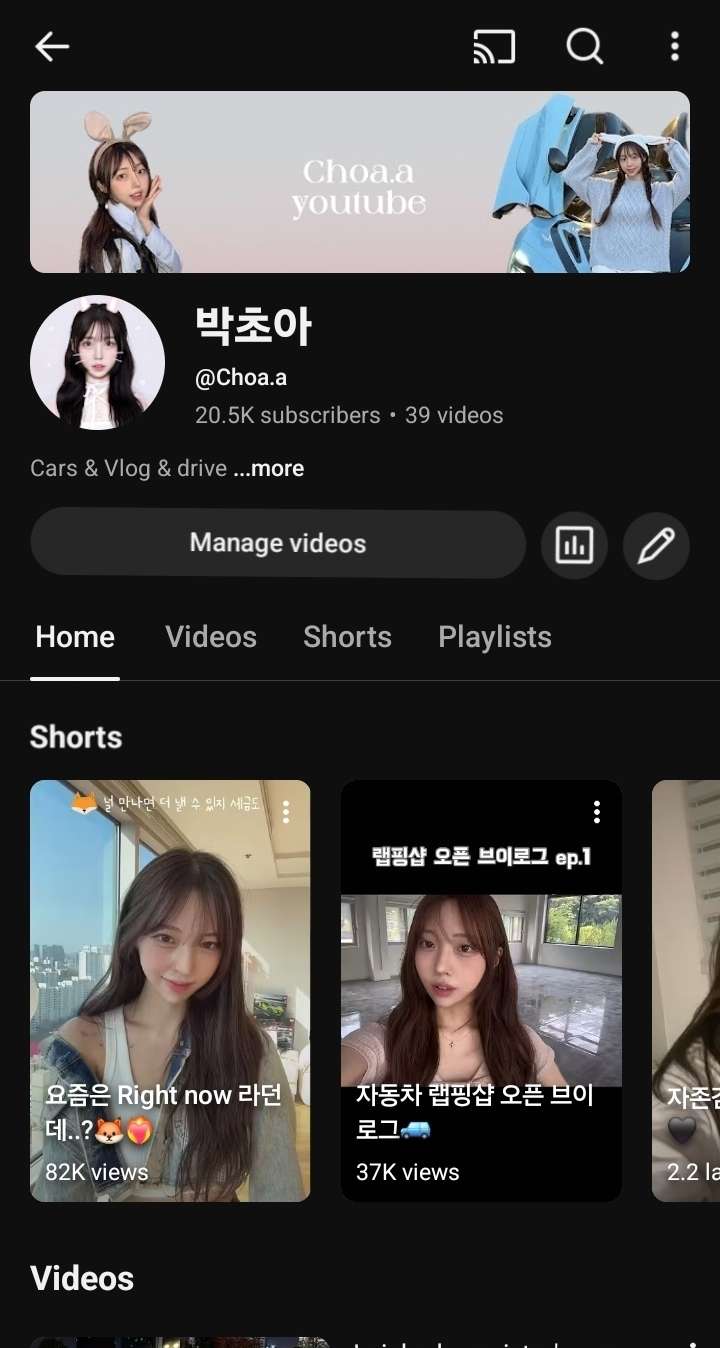Edit channel with the pencil icon

tap(656, 545)
